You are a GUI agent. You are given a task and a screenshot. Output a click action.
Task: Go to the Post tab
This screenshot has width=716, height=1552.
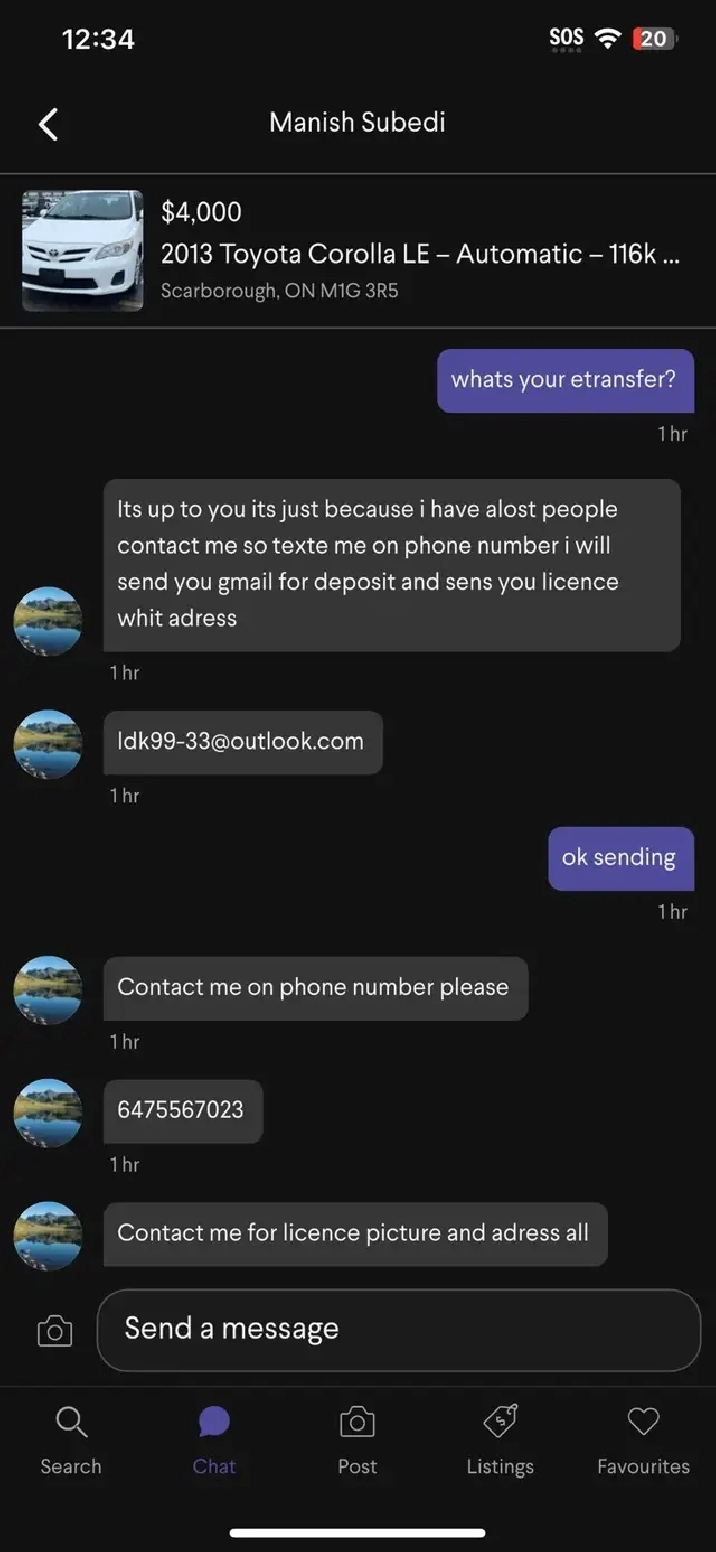tap(357, 1440)
